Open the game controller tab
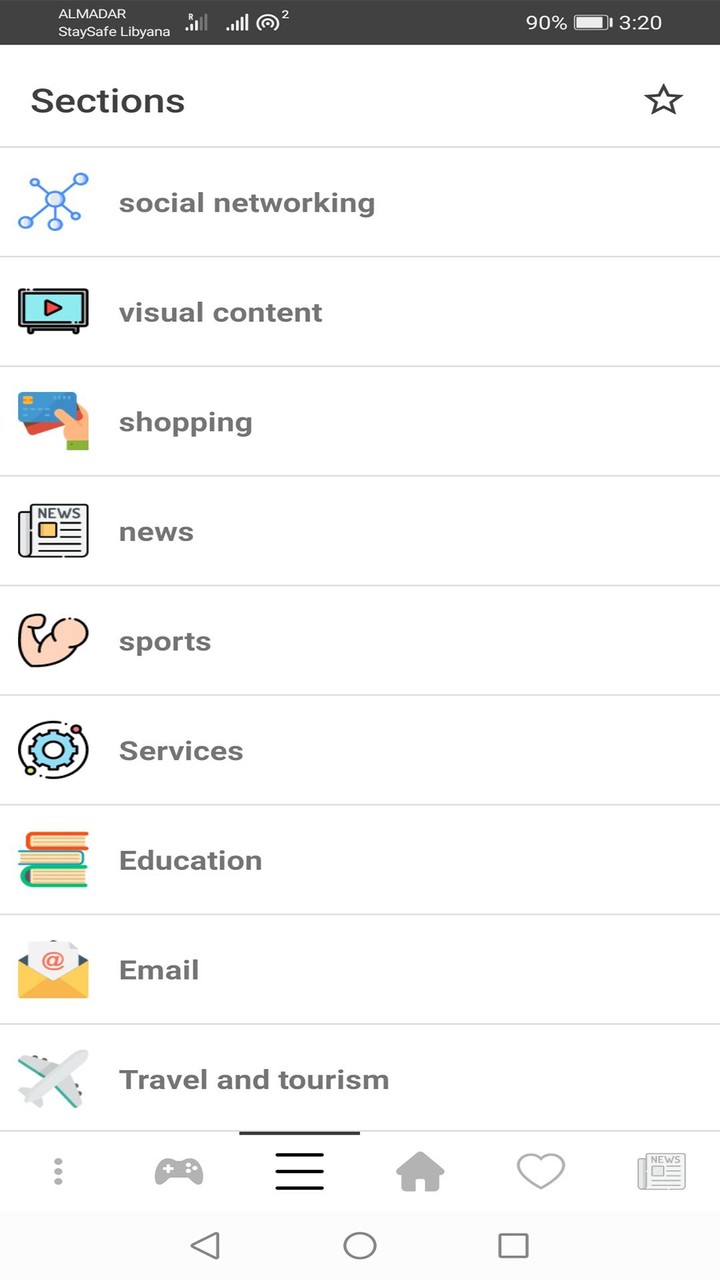Image resolution: width=720 pixels, height=1280 pixels. pos(178,1170)
